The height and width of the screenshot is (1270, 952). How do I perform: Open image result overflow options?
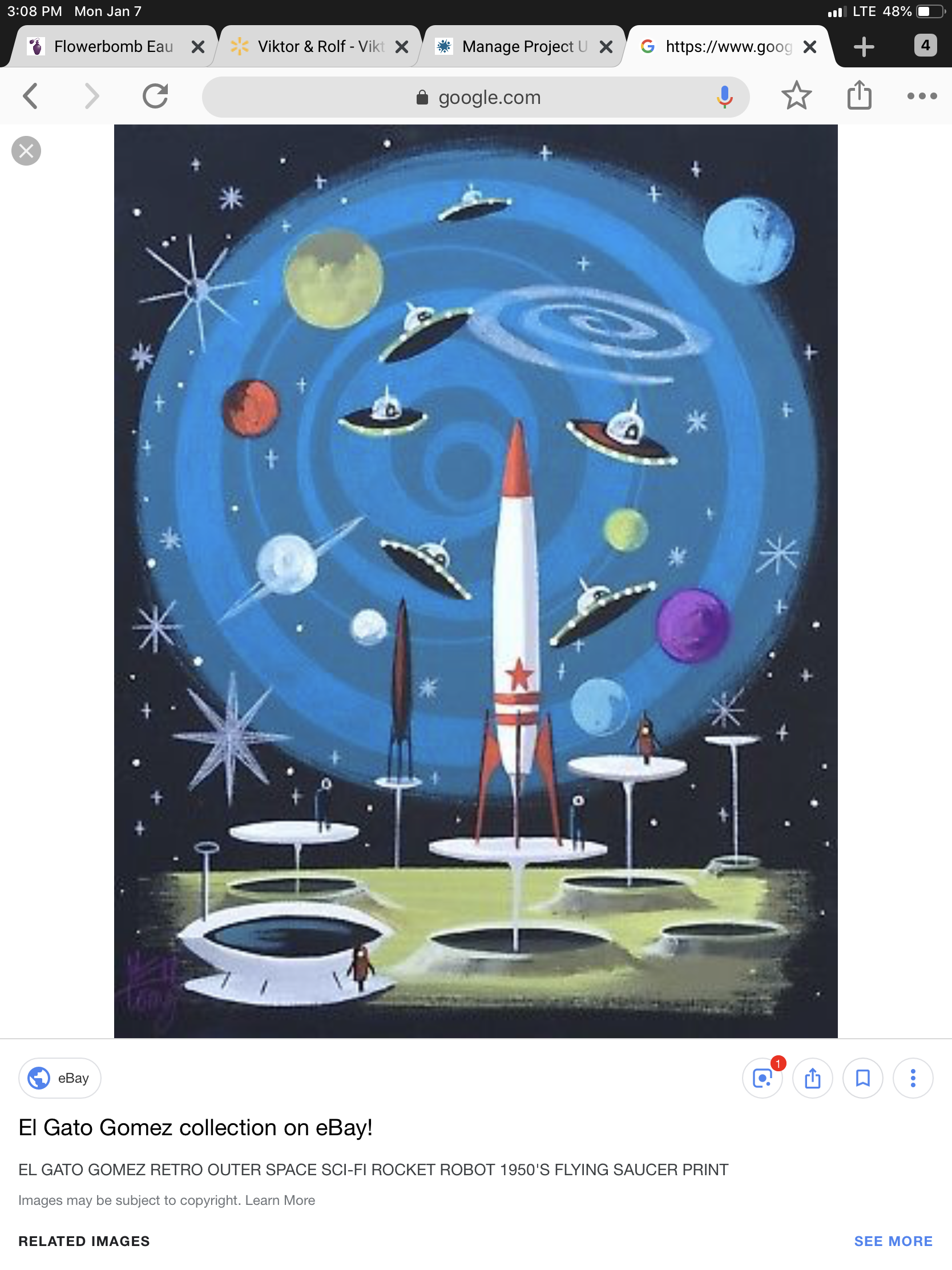[x=913, y=1078]
